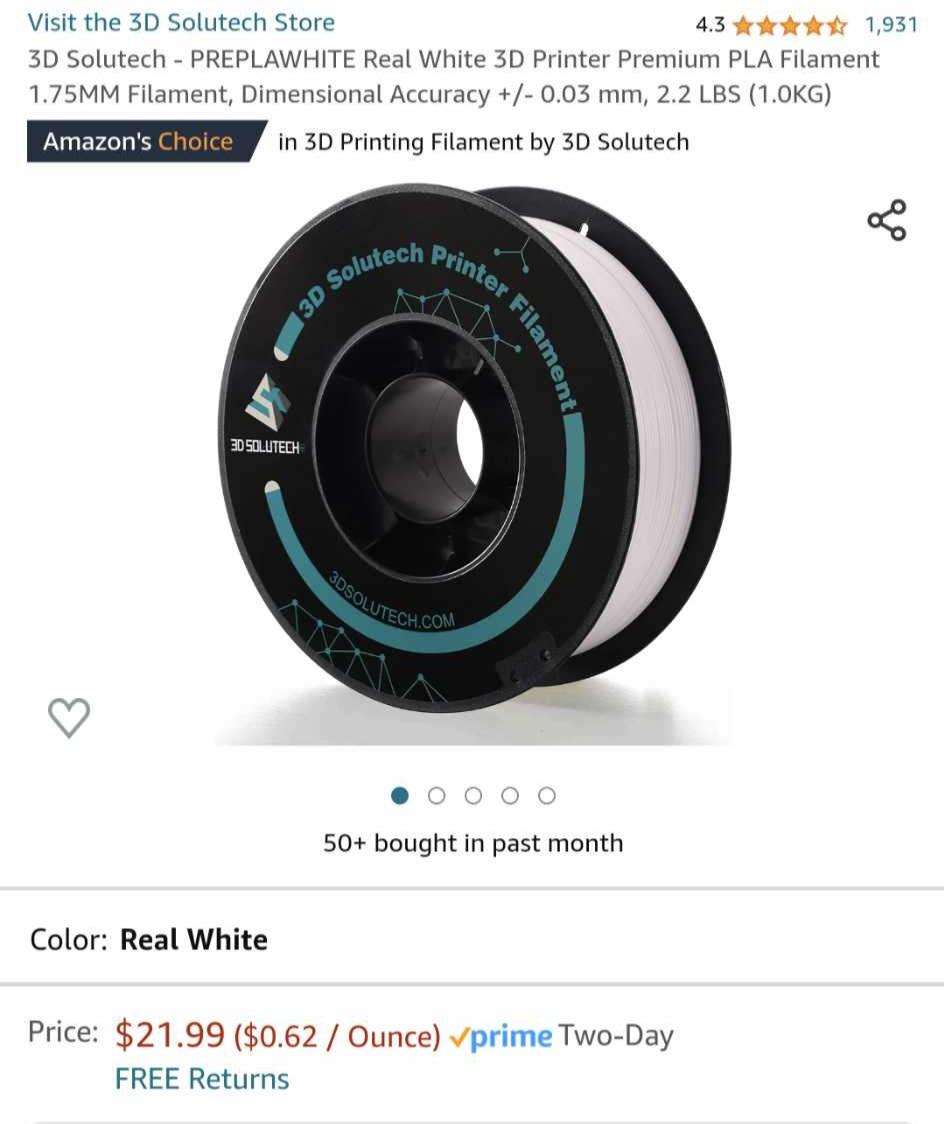This screenshot has height=1124, width=944.
Task: Visit the 3D Solutech Store
Action: (x=181, y=22)
